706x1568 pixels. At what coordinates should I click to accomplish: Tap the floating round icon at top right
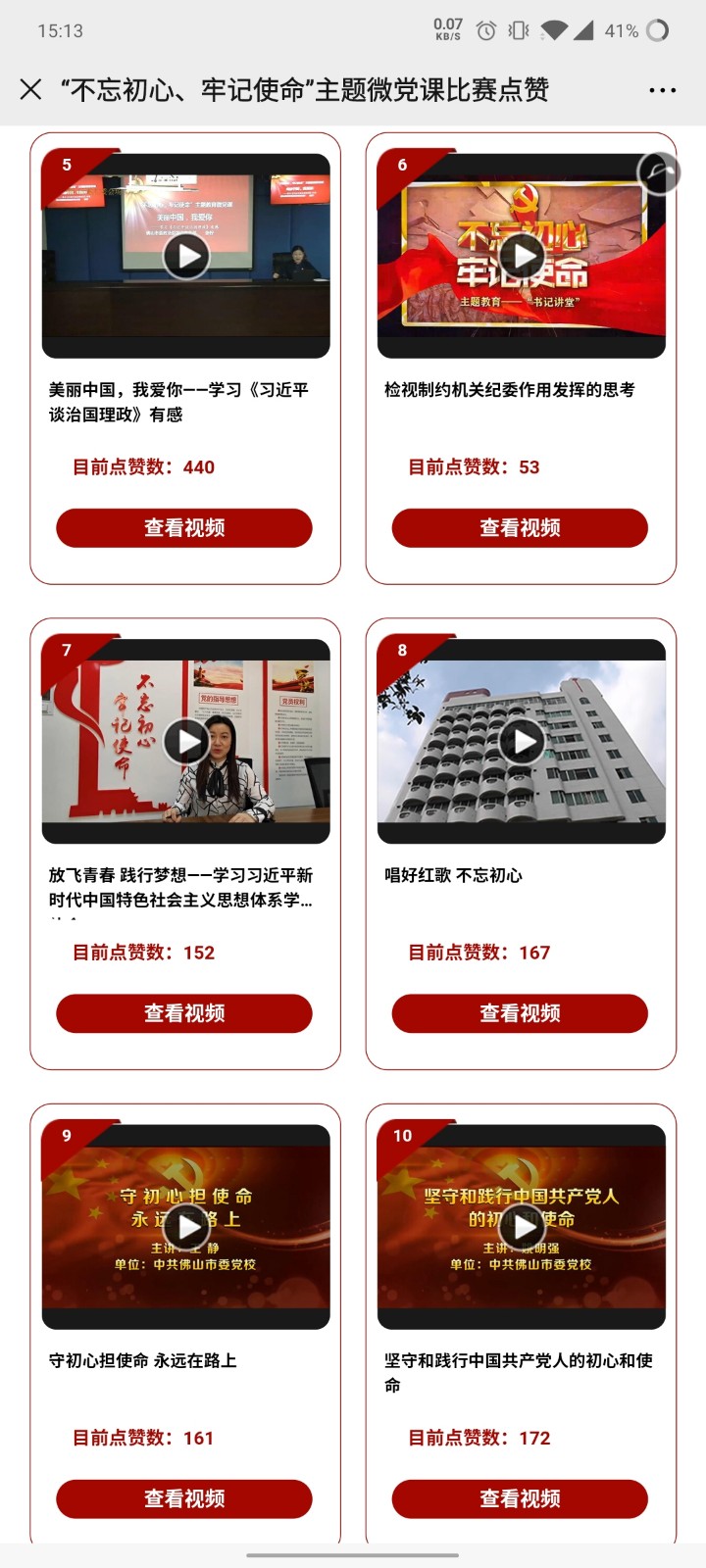(x=658, y=173)
